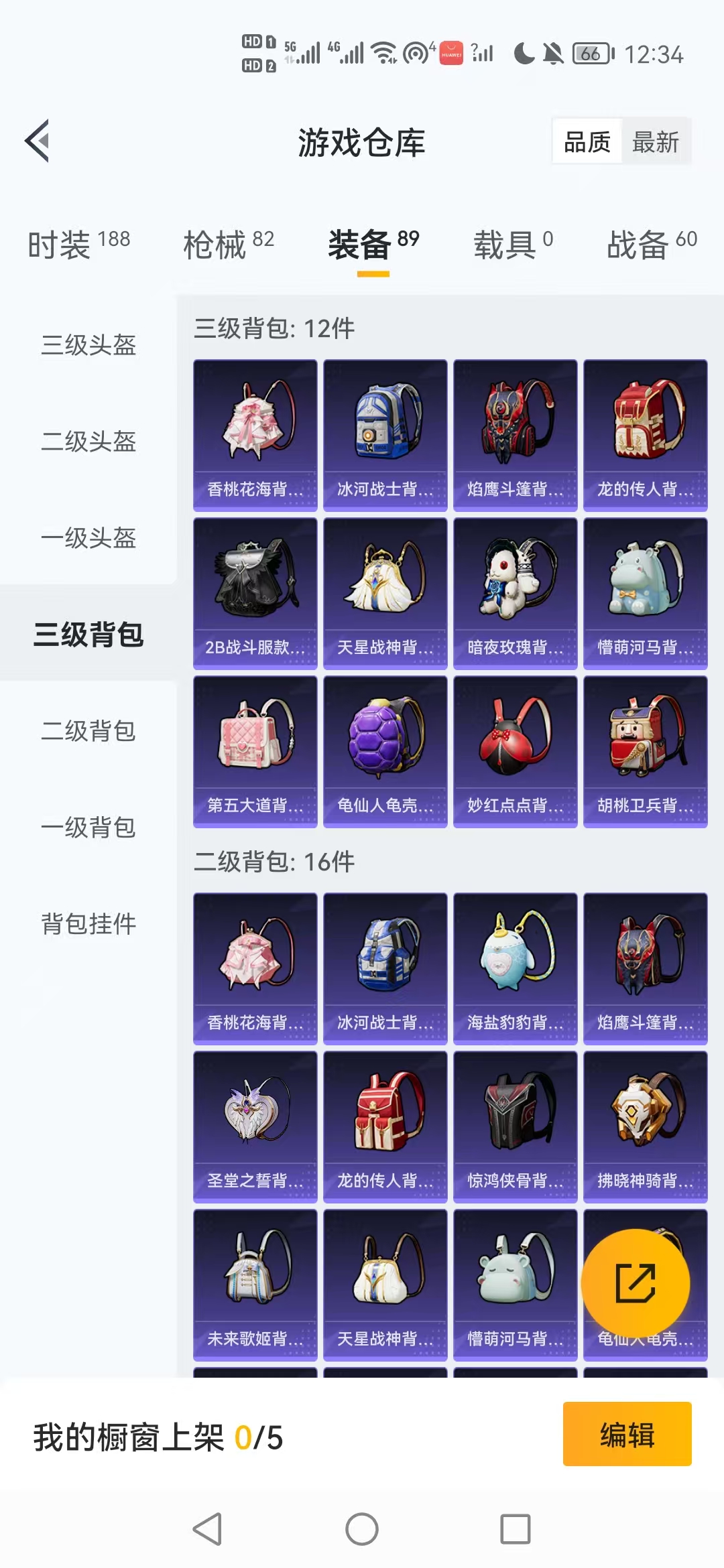724x1568 pixels.
Task: Open the 暗夜玫瑰 backpack item
Action: 515,593
